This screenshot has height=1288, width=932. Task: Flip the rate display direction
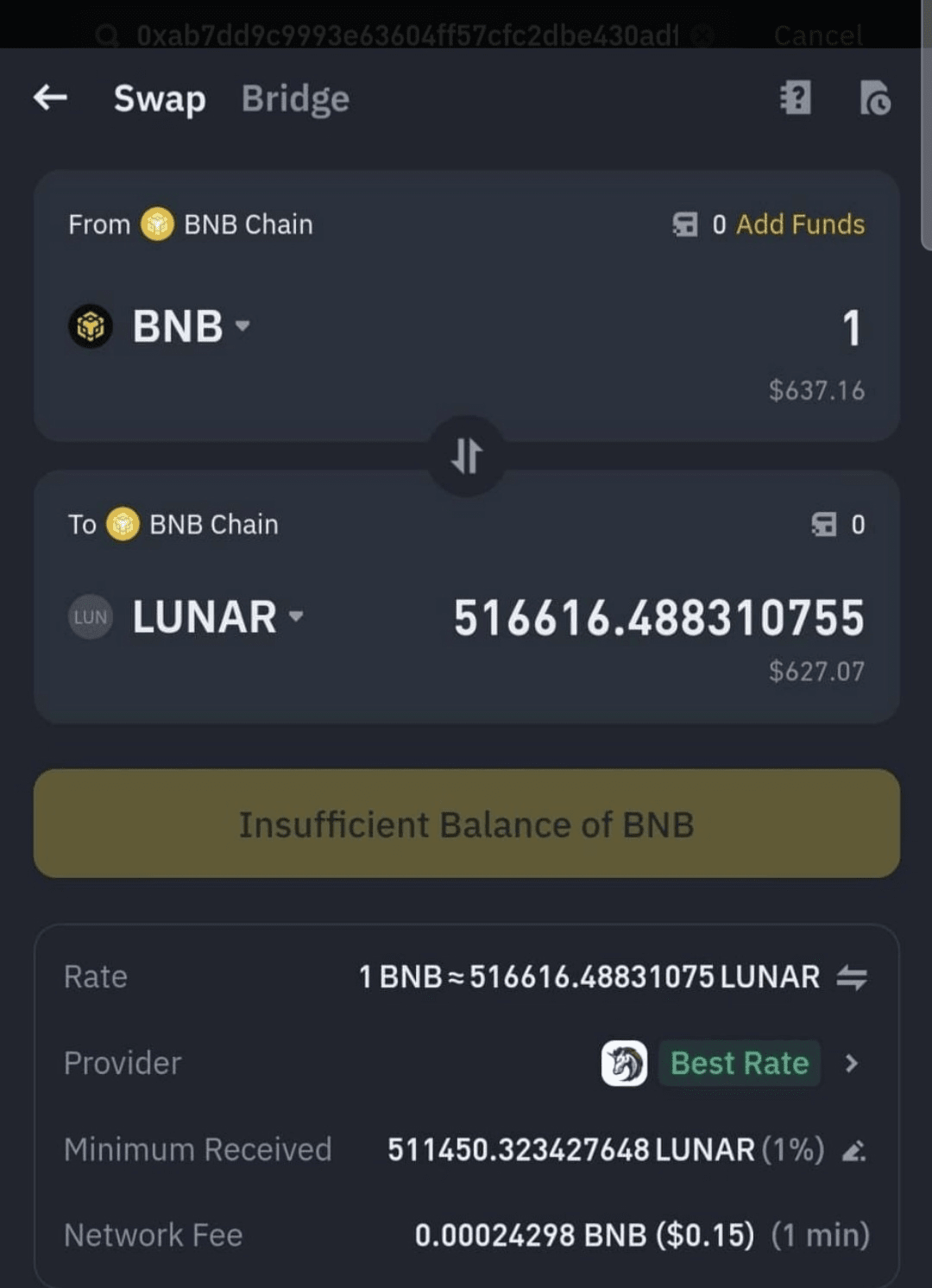click(852, 977)
